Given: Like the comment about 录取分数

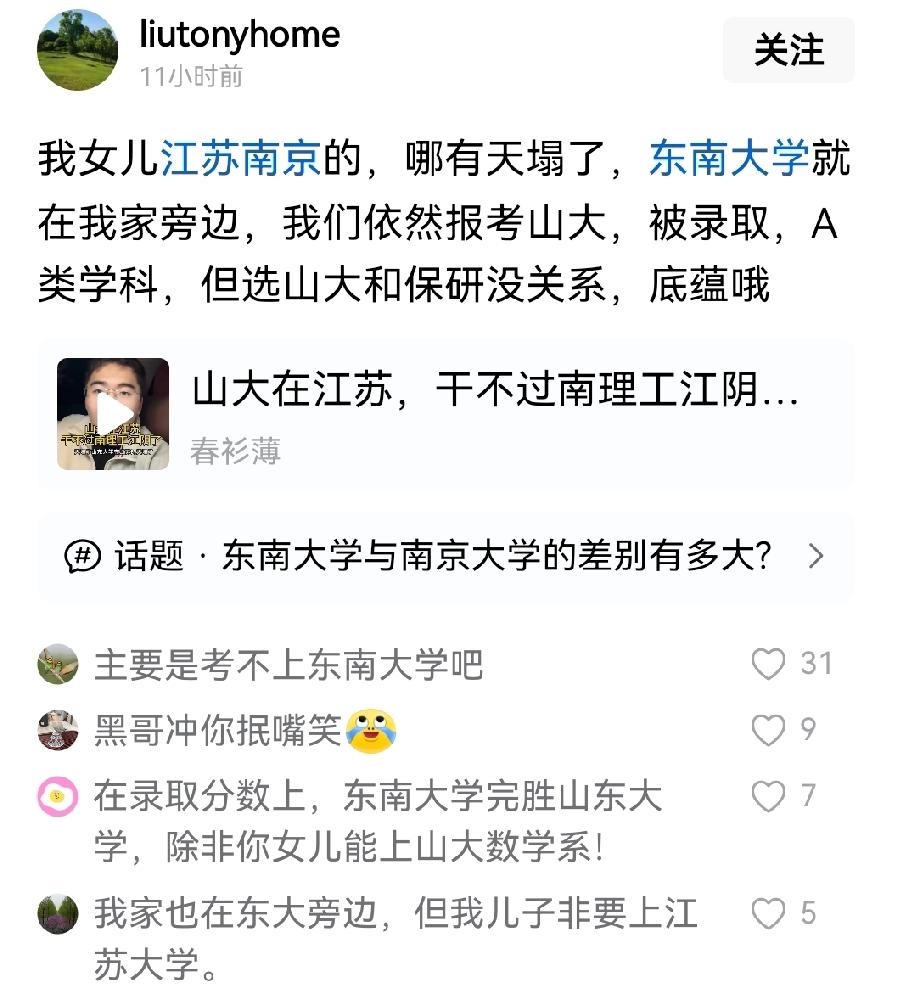Looking at the screenshot, I should click(768, 797).
